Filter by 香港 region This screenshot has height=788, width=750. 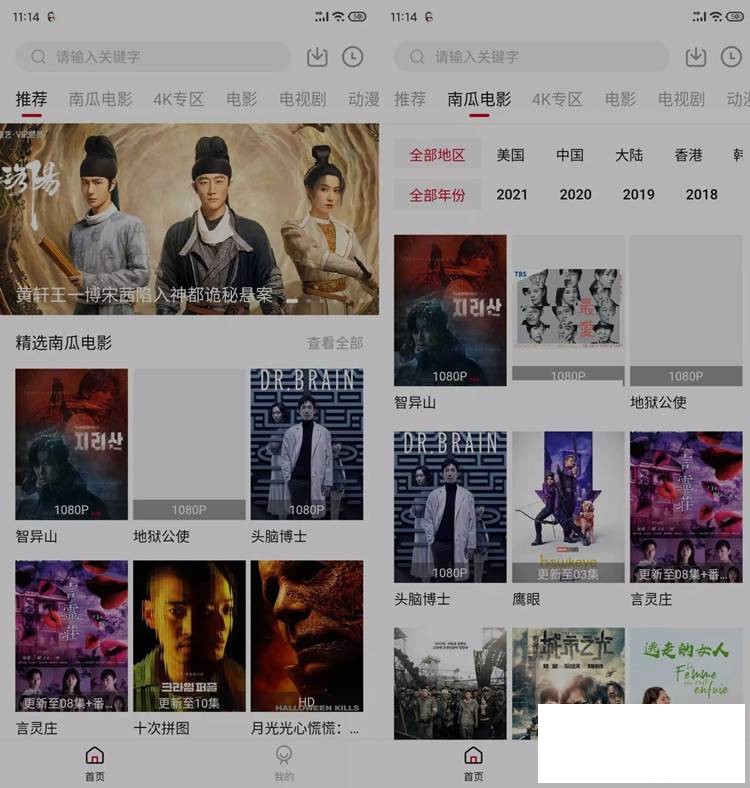[688, 155]
